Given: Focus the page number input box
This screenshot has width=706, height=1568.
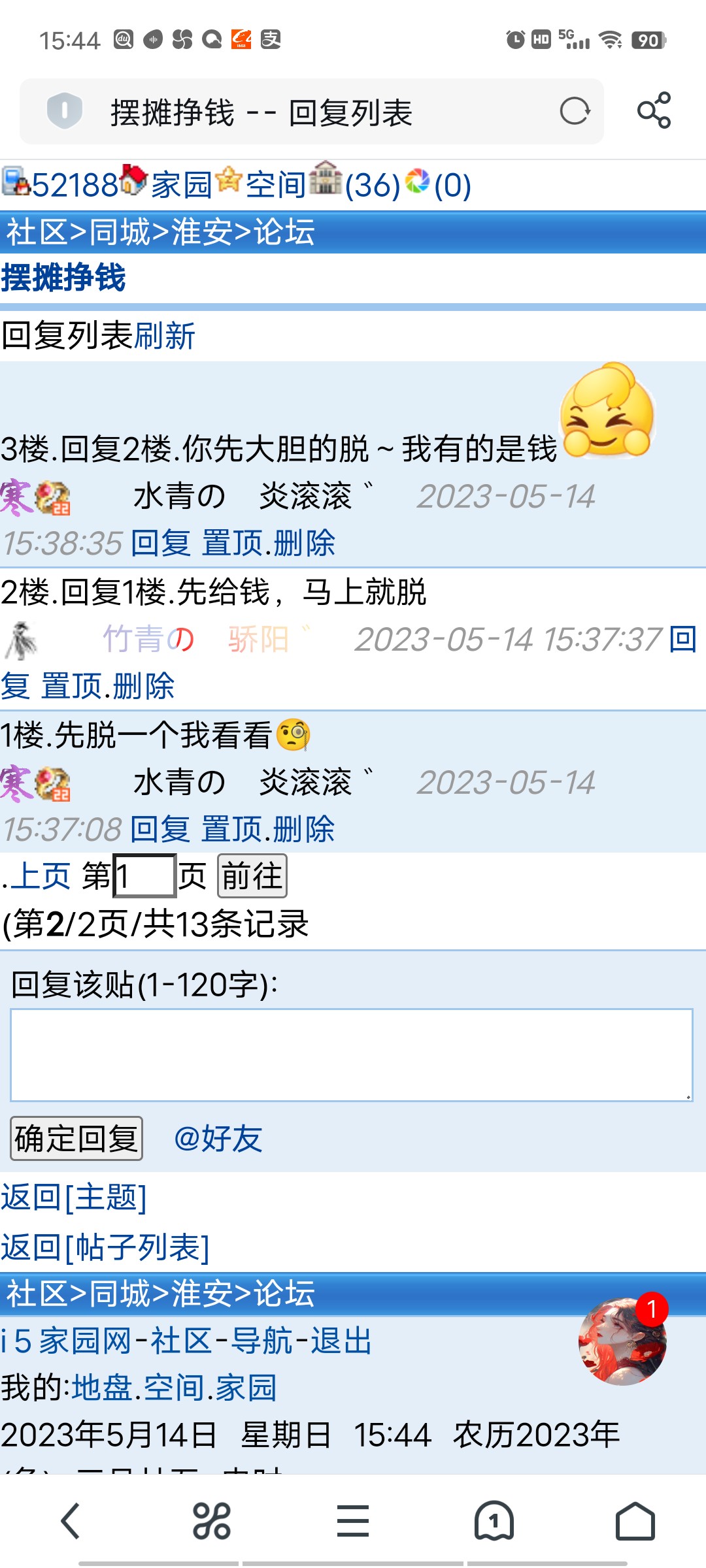Looking at the screenshot, I should pyautogui.click(x=144, y=876).
